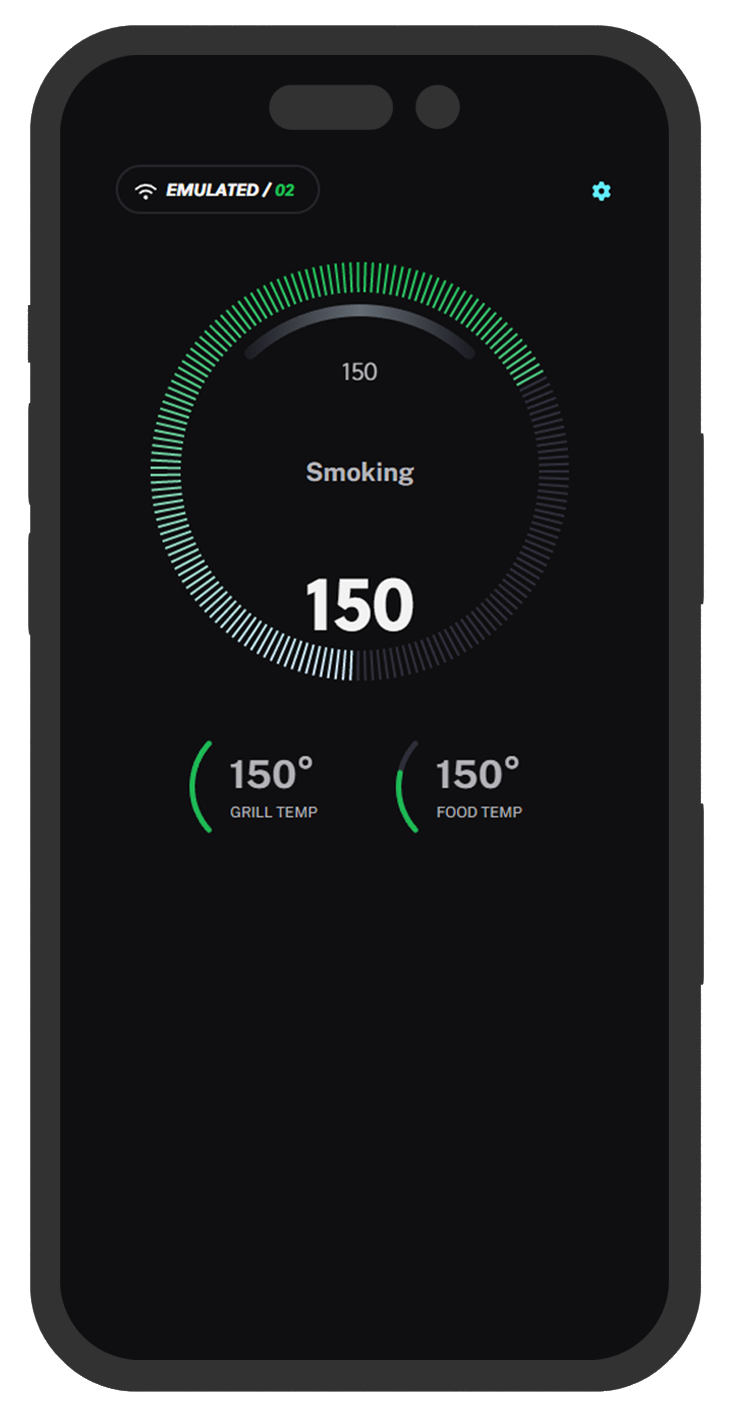Image resolution: width=734 pixels, height=1428 pixels.
Task: Open the Grill Temp gauge
Action: point(255,787)
